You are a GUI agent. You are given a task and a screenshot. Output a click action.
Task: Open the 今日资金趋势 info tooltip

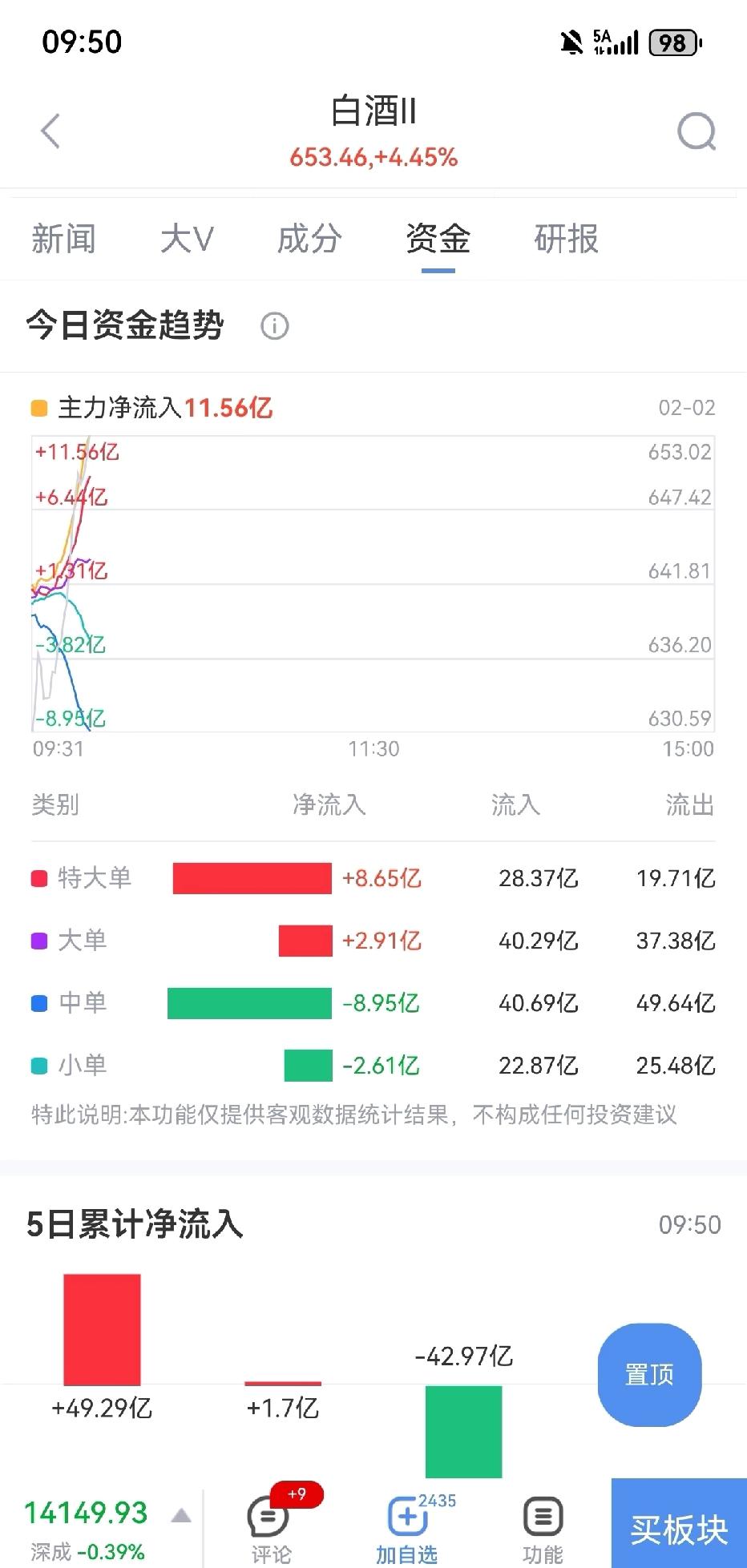tap(274, 326)
